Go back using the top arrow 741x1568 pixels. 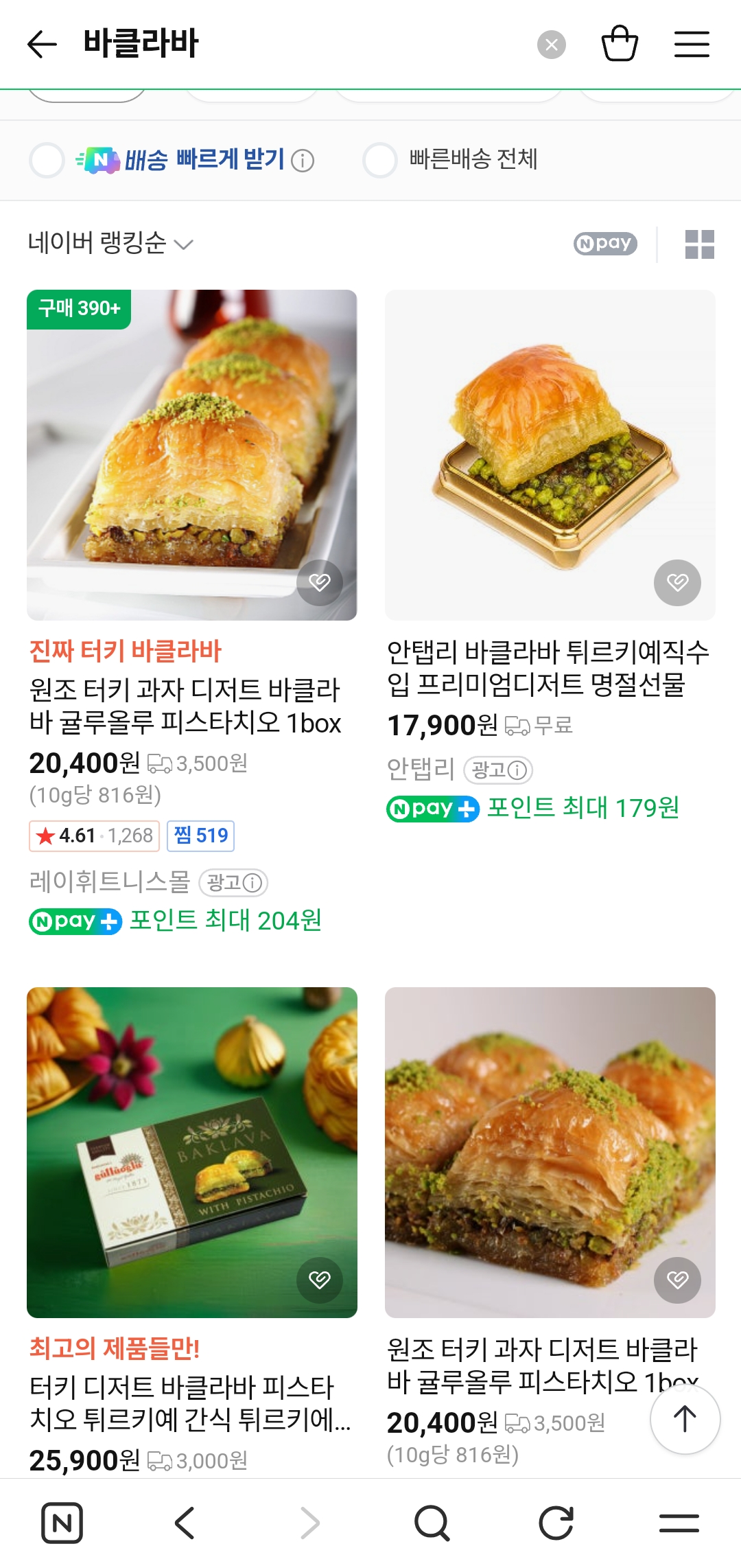(x=42, y=45)
